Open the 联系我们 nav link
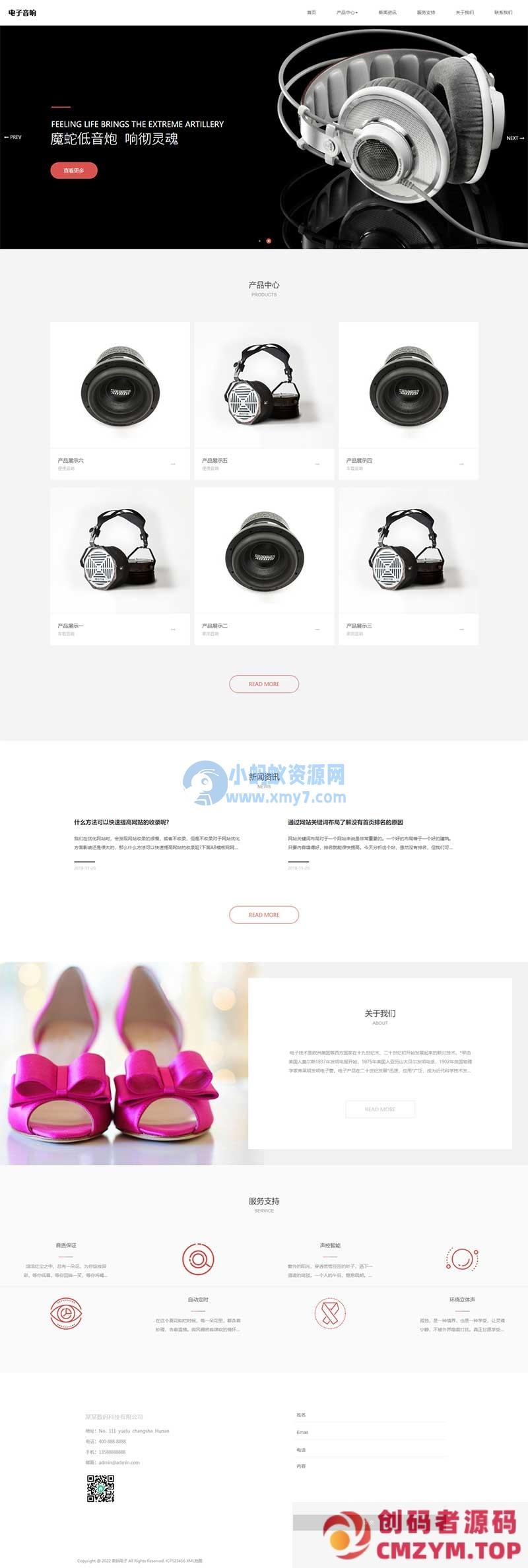 click(503, 13)
